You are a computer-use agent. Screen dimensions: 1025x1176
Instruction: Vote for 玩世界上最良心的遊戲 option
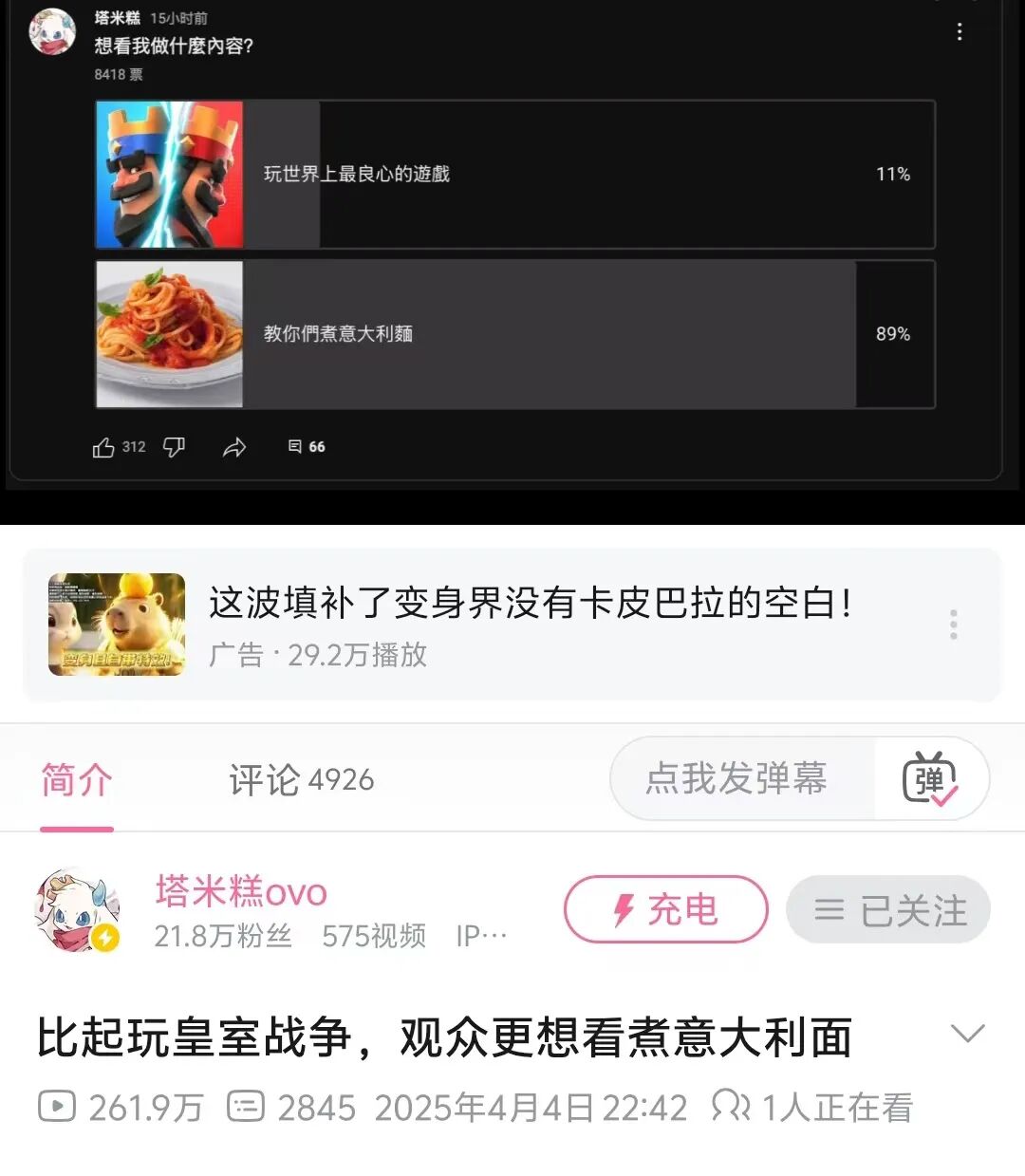tap(512, 174)
